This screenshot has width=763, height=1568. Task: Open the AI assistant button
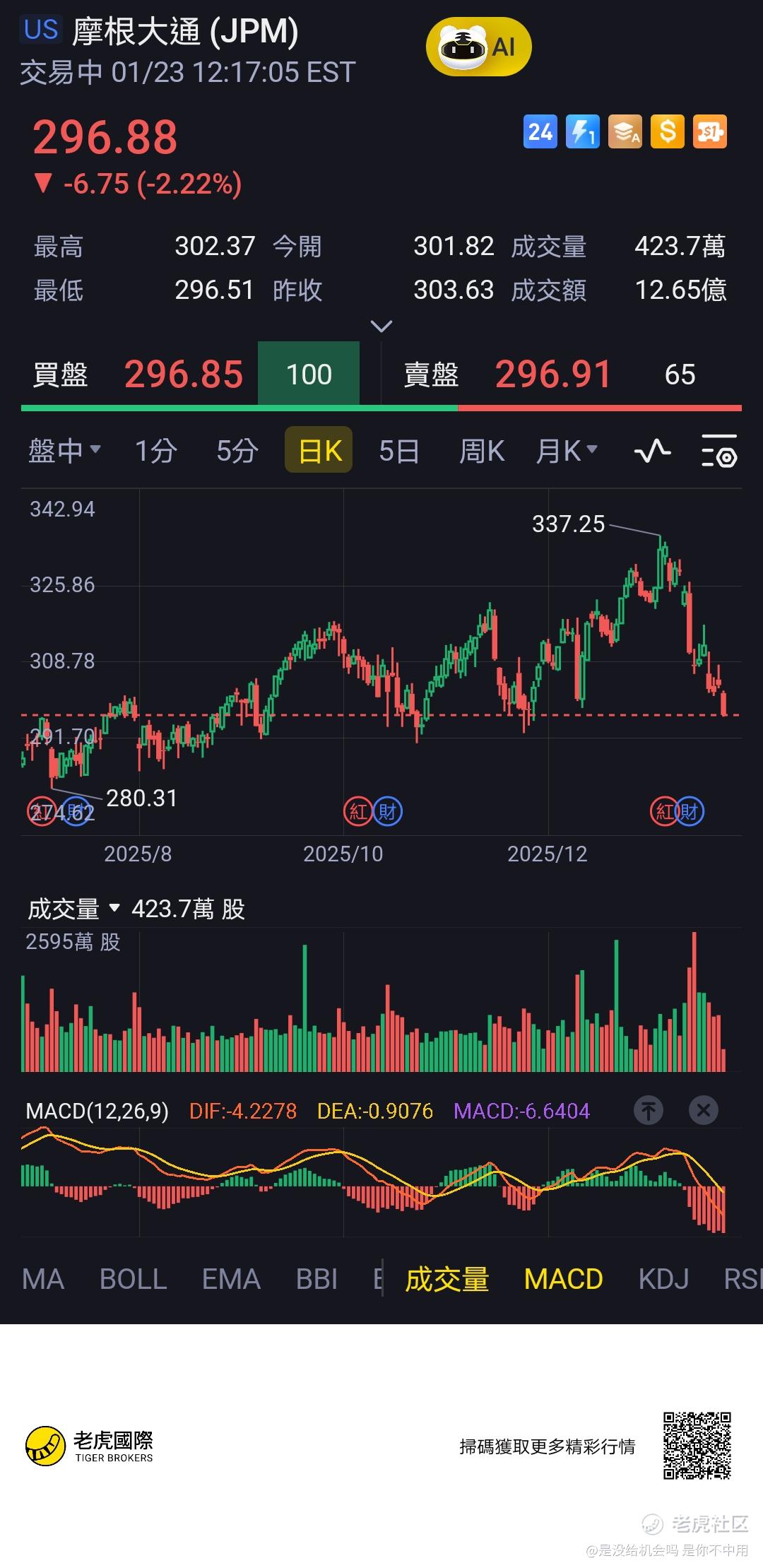(478, 47)
